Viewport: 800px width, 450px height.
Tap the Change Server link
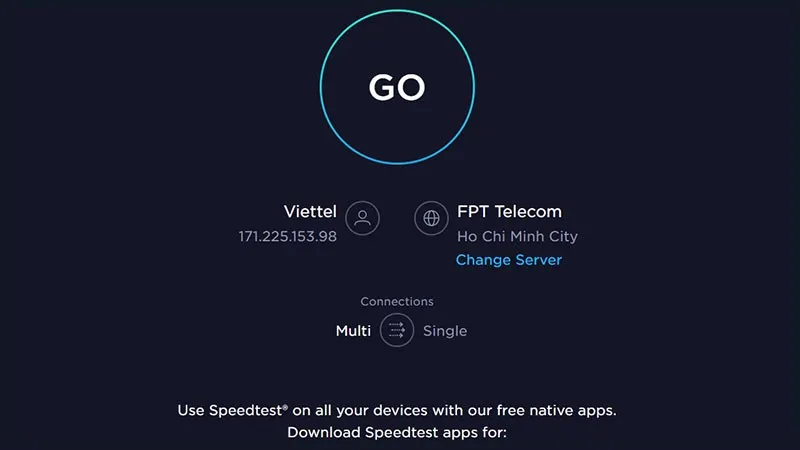coord(508,260)
